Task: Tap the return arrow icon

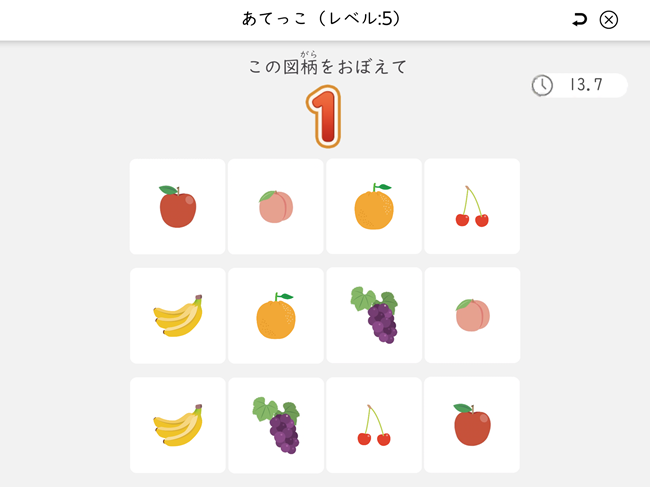Action: (x=579, y=20)
